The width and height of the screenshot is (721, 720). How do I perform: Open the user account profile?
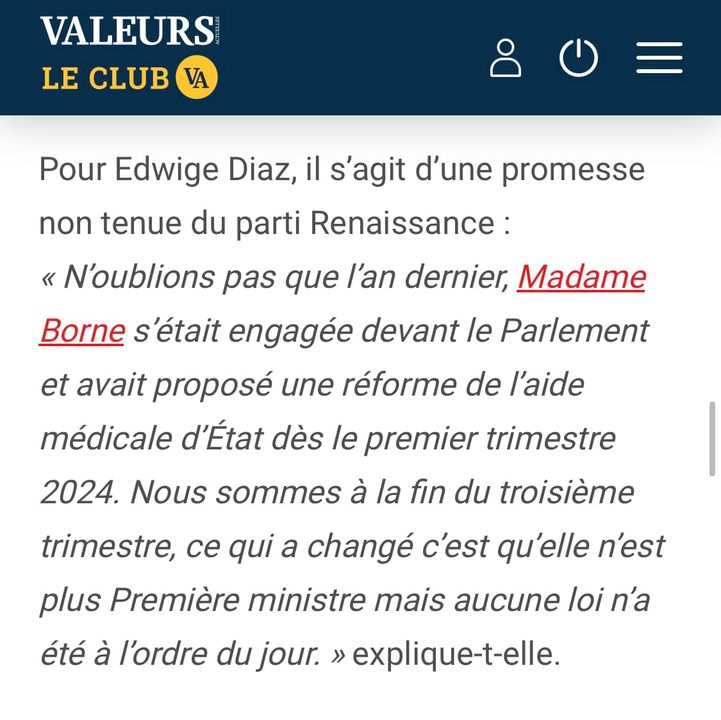(x=505, y=58)
